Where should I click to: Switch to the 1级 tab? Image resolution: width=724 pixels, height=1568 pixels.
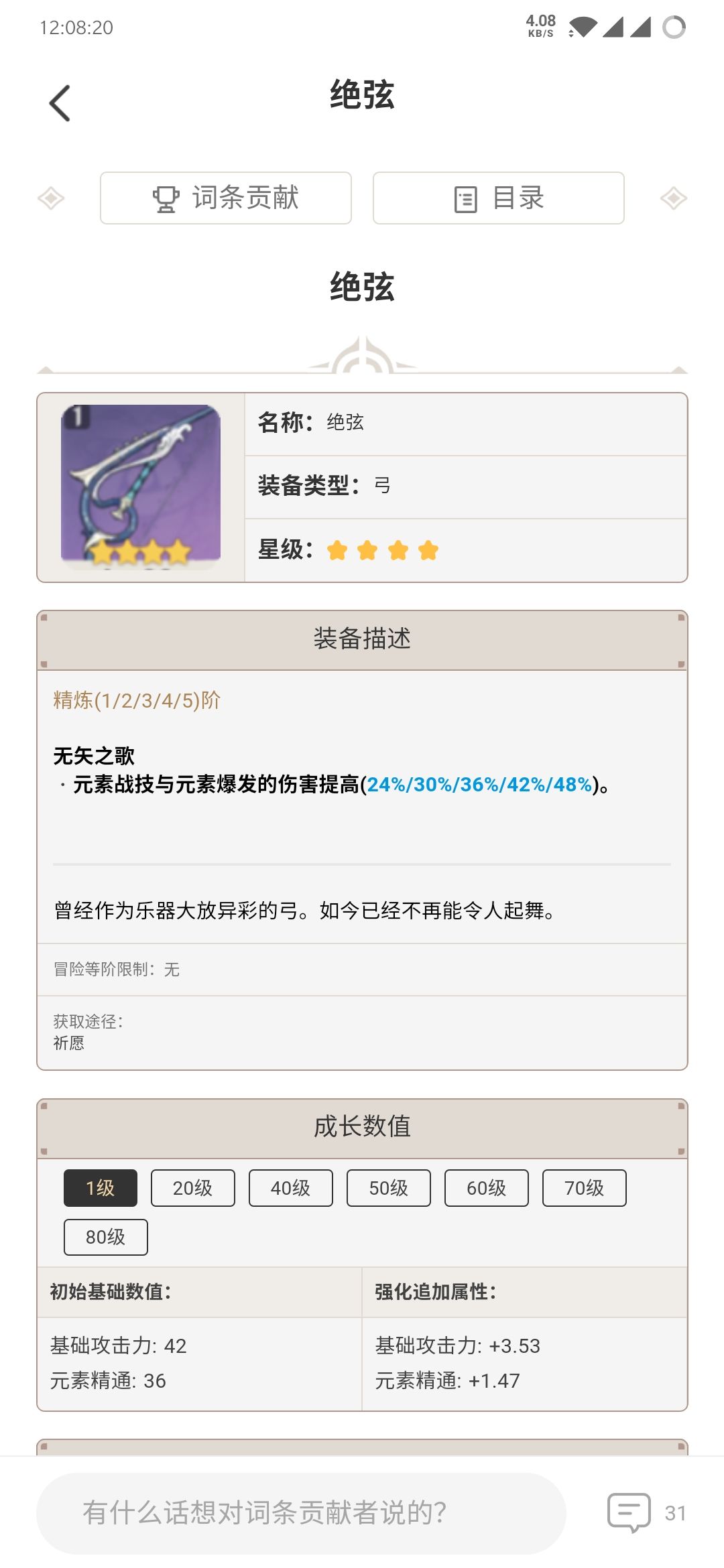coord(99,1187)
